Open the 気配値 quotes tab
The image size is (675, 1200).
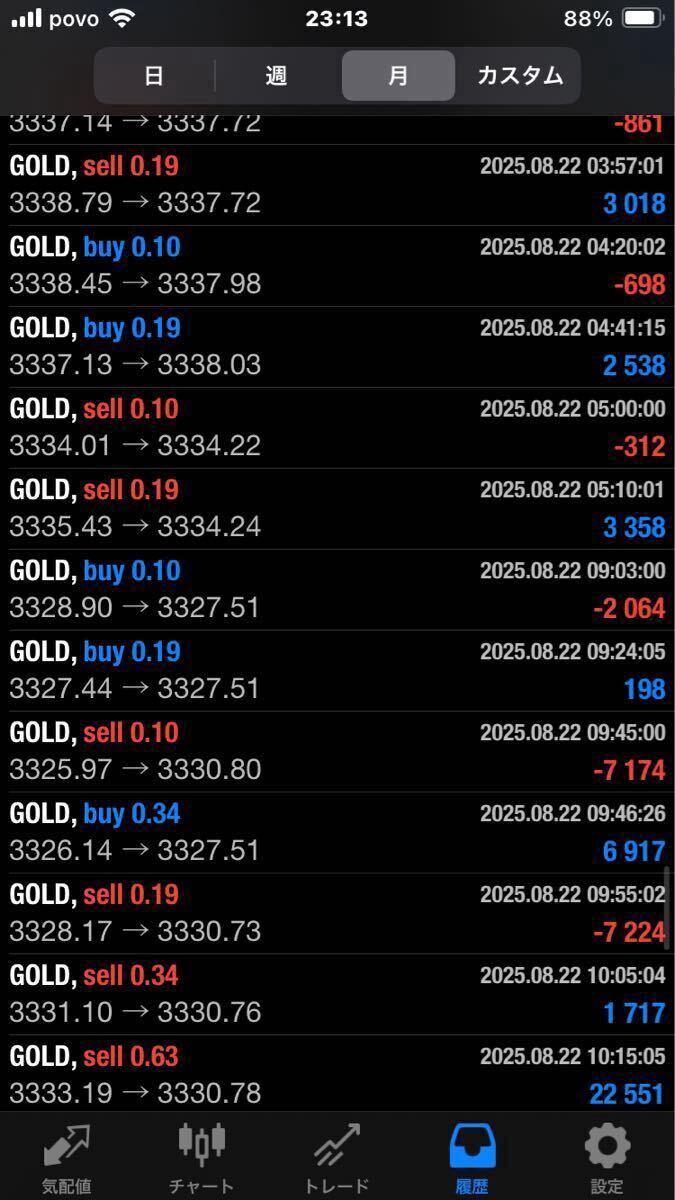pos(67,1158)
